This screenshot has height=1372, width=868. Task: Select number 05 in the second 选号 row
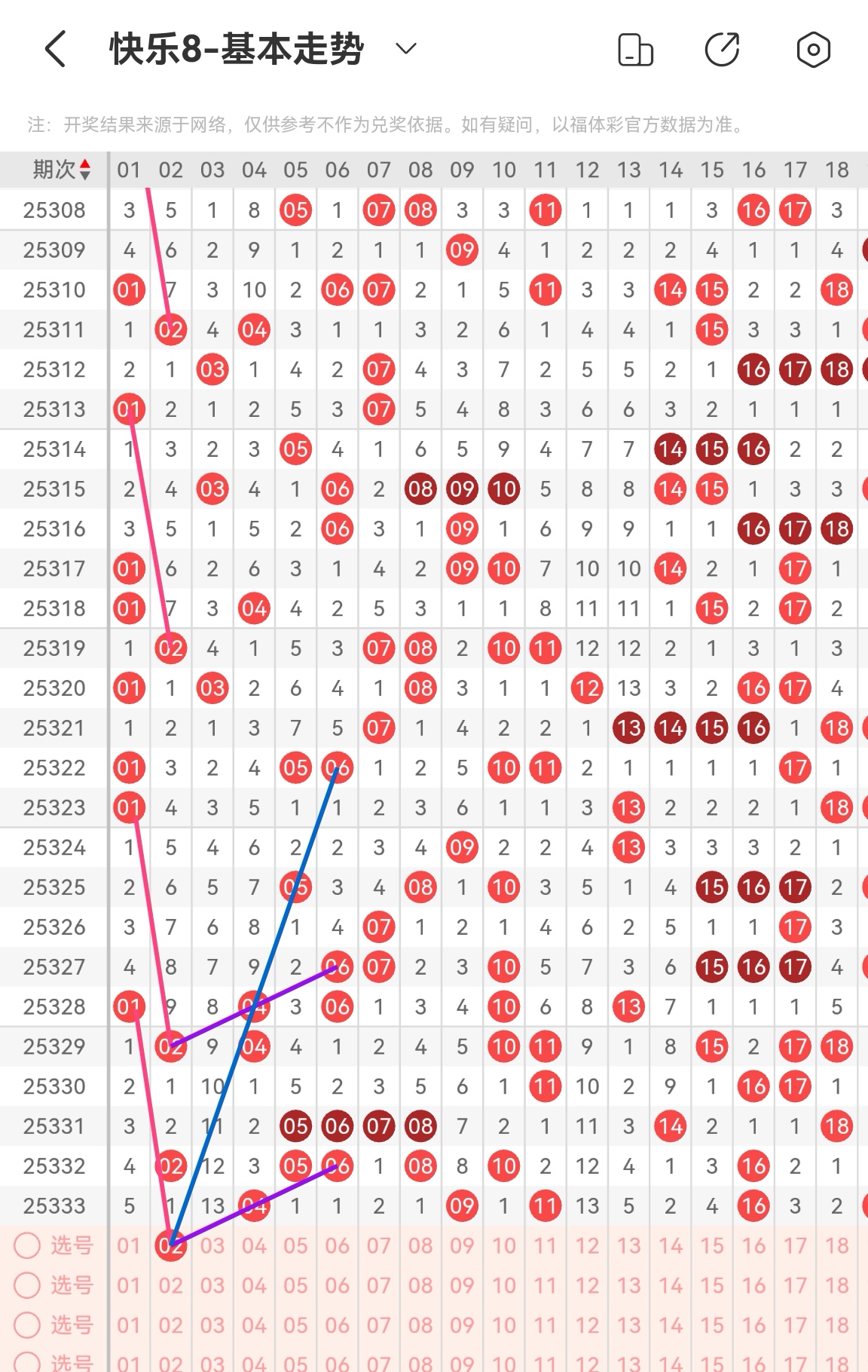(295, 1285)
